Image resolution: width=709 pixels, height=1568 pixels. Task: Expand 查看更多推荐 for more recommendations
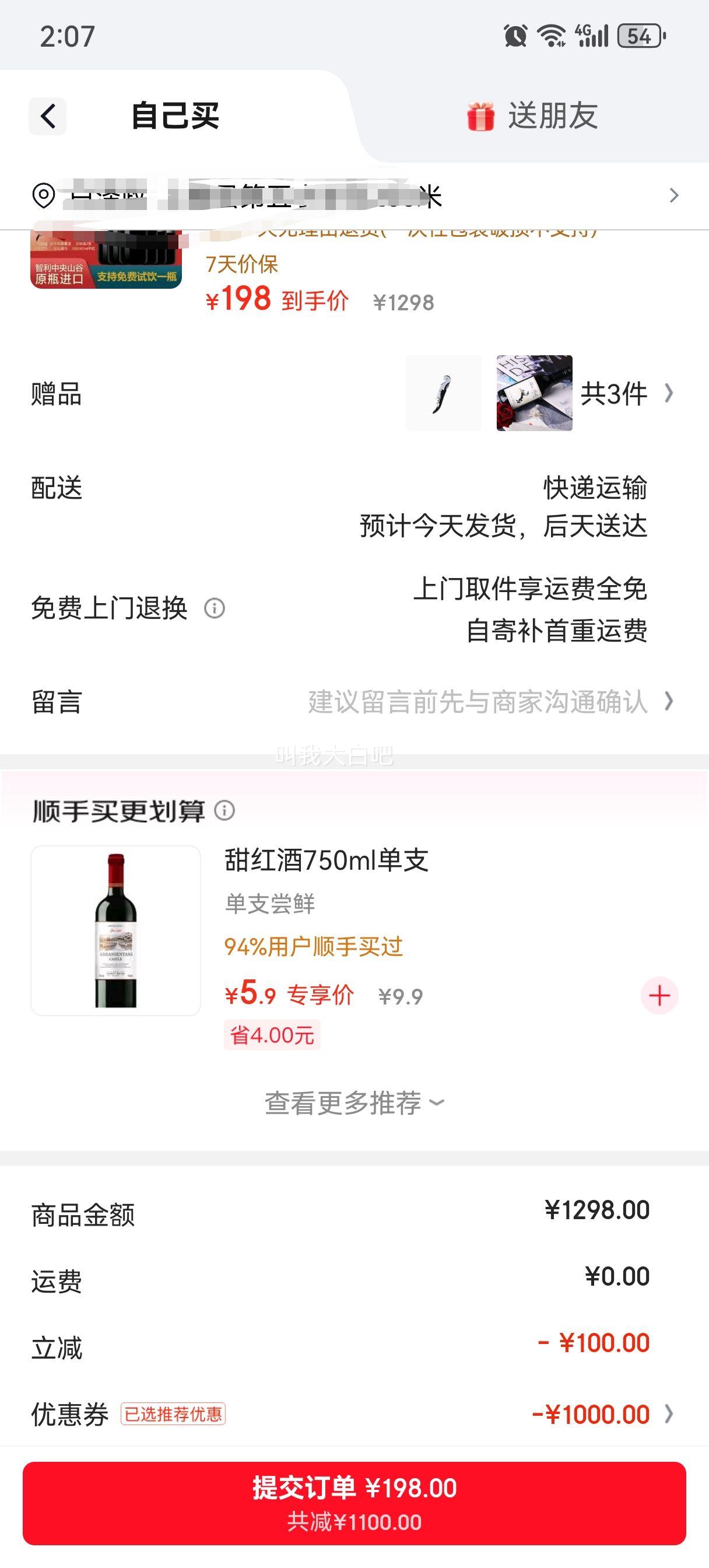[x=353, y=1103]
